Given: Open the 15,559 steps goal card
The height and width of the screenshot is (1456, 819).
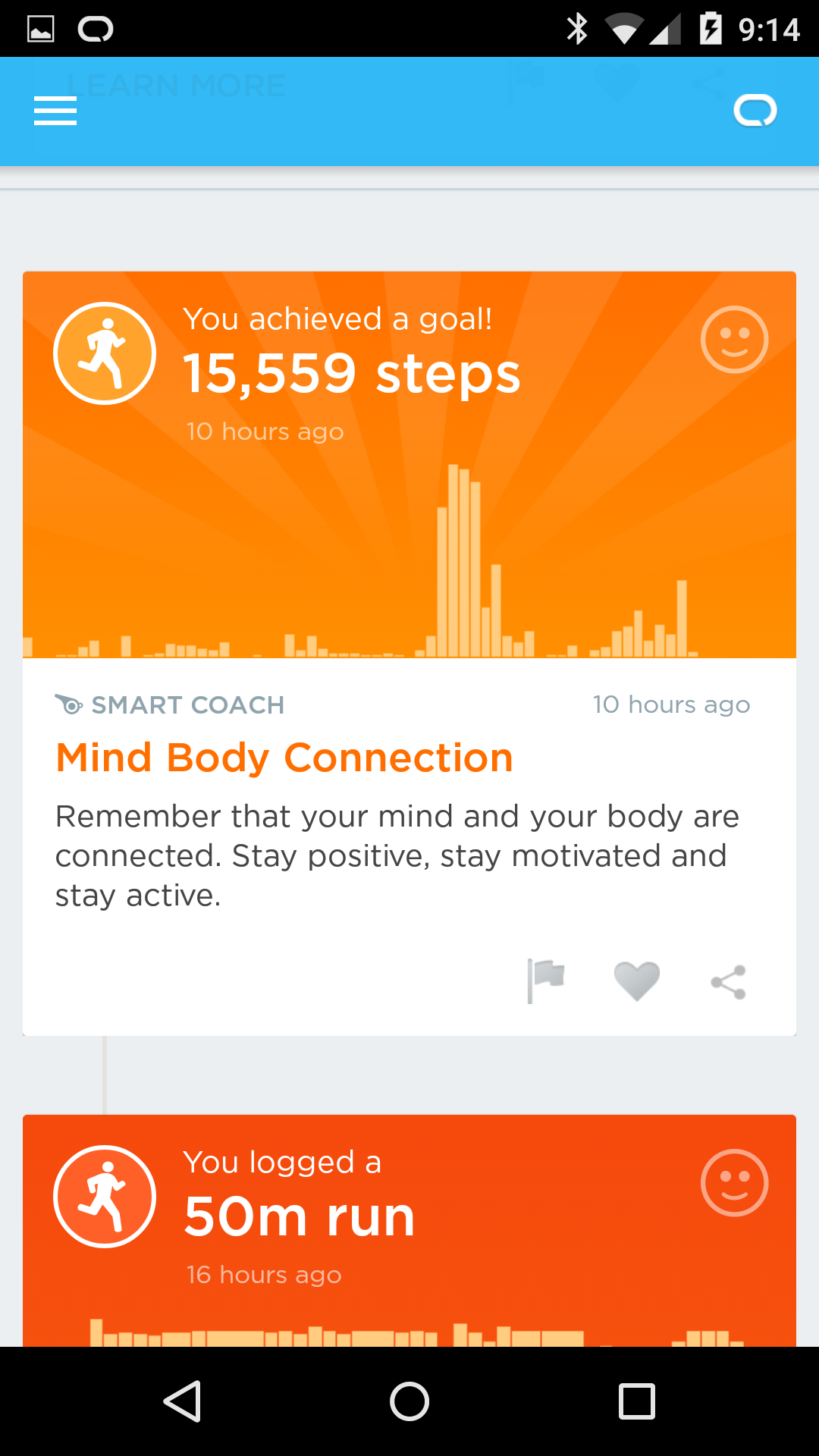Looking at the screenshot, I should pyautogui.click(x=352, y=374).
